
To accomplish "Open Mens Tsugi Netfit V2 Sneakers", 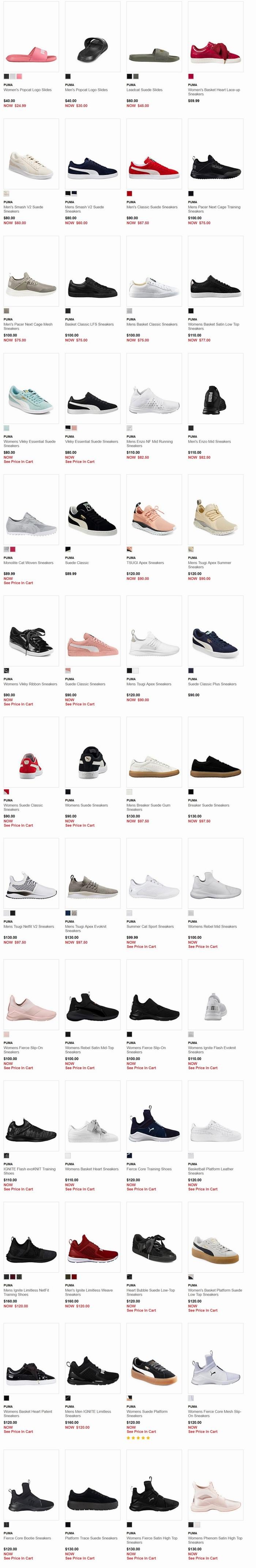I will [x=29, y=926].
